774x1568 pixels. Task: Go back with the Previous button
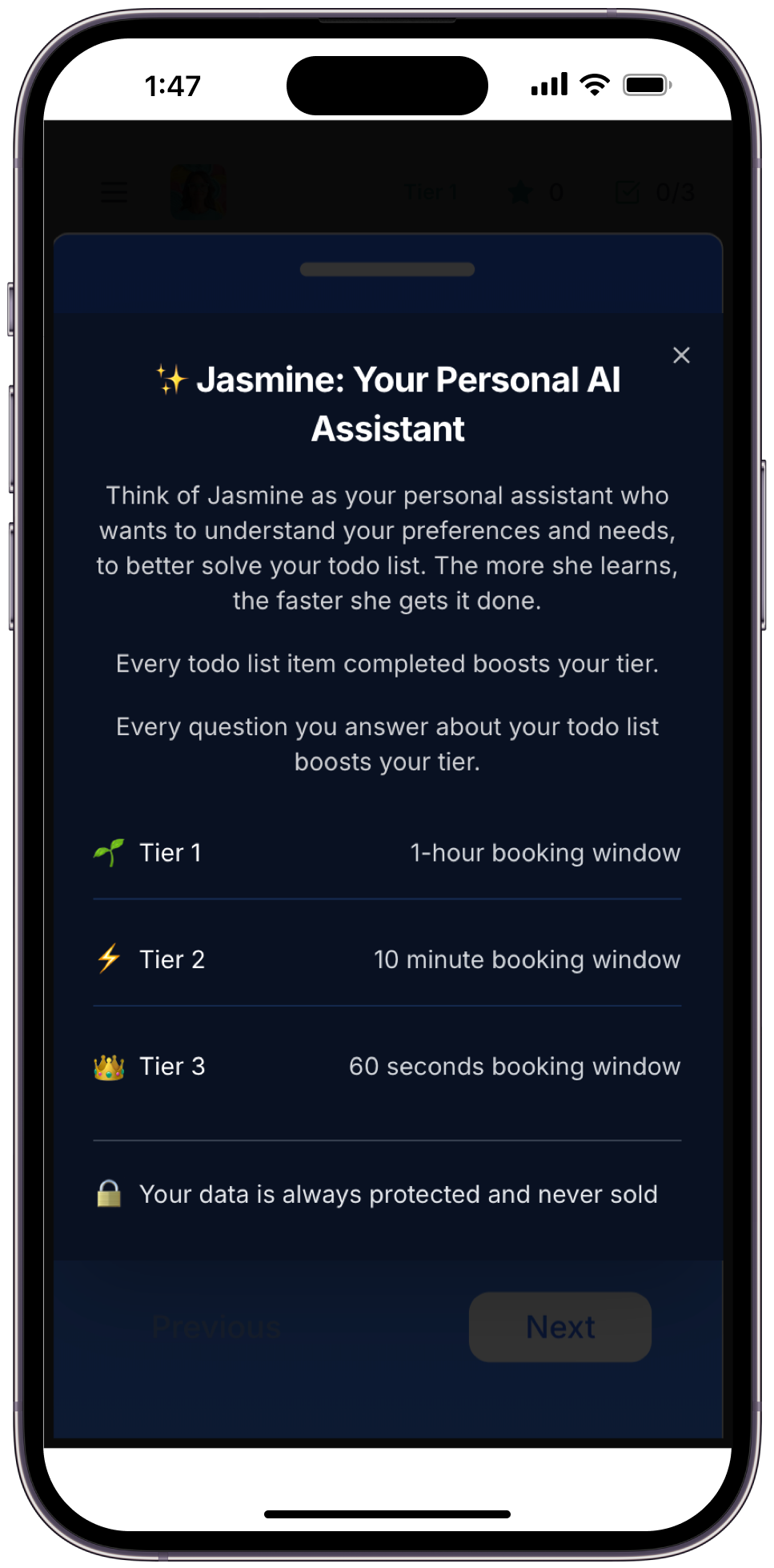pyautogui.click(x=216, y=1327)
